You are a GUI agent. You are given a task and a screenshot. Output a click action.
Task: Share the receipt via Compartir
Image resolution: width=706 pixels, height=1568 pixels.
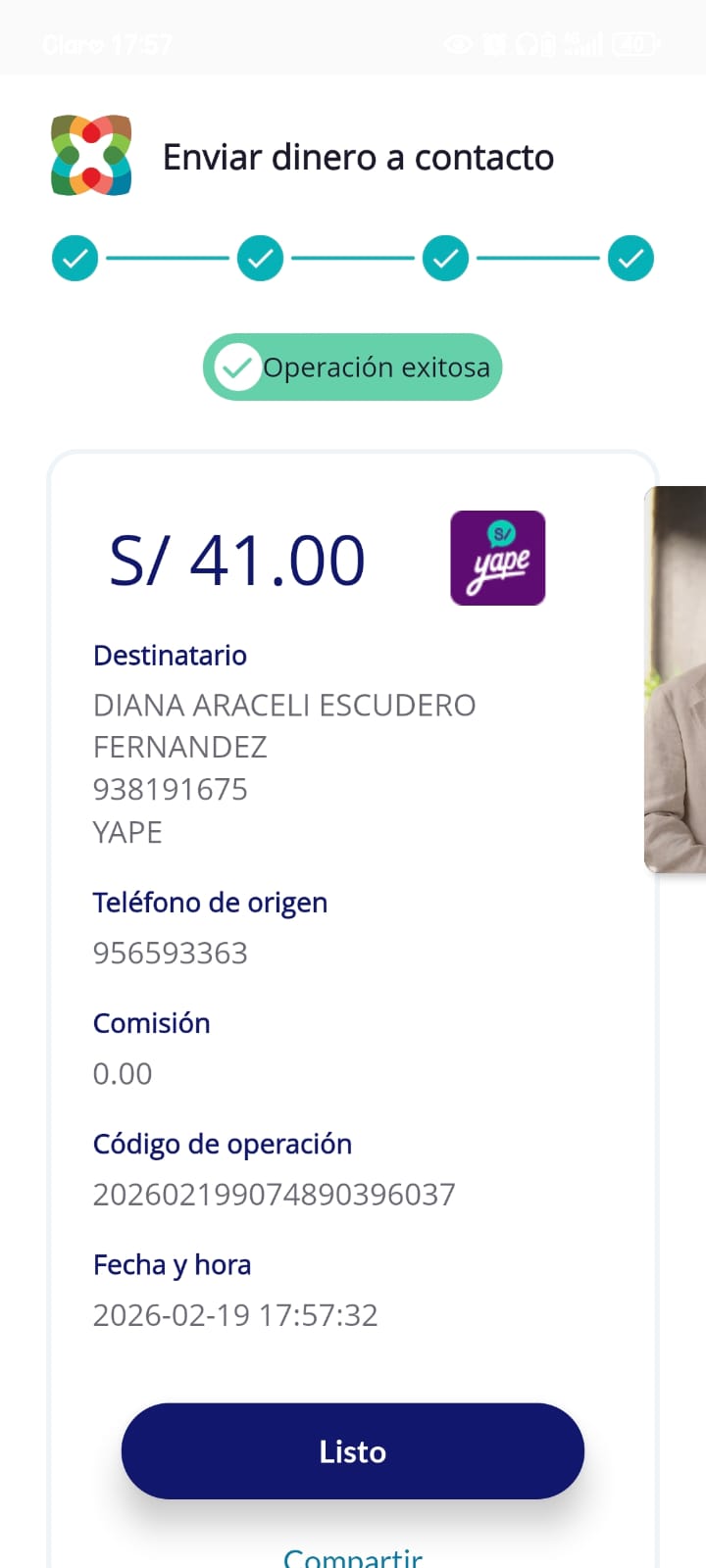tap(352, 1556)
